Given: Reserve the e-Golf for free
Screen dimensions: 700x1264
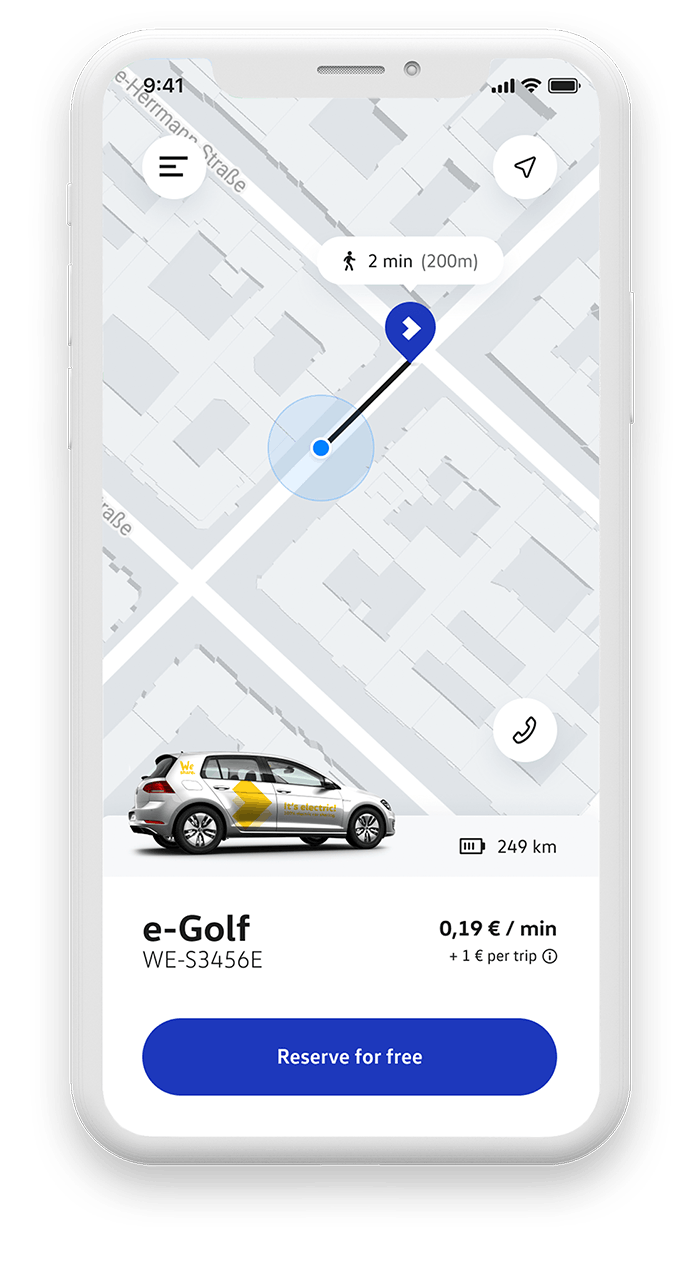Looking at the screenshot, I should coord(349,1057).
